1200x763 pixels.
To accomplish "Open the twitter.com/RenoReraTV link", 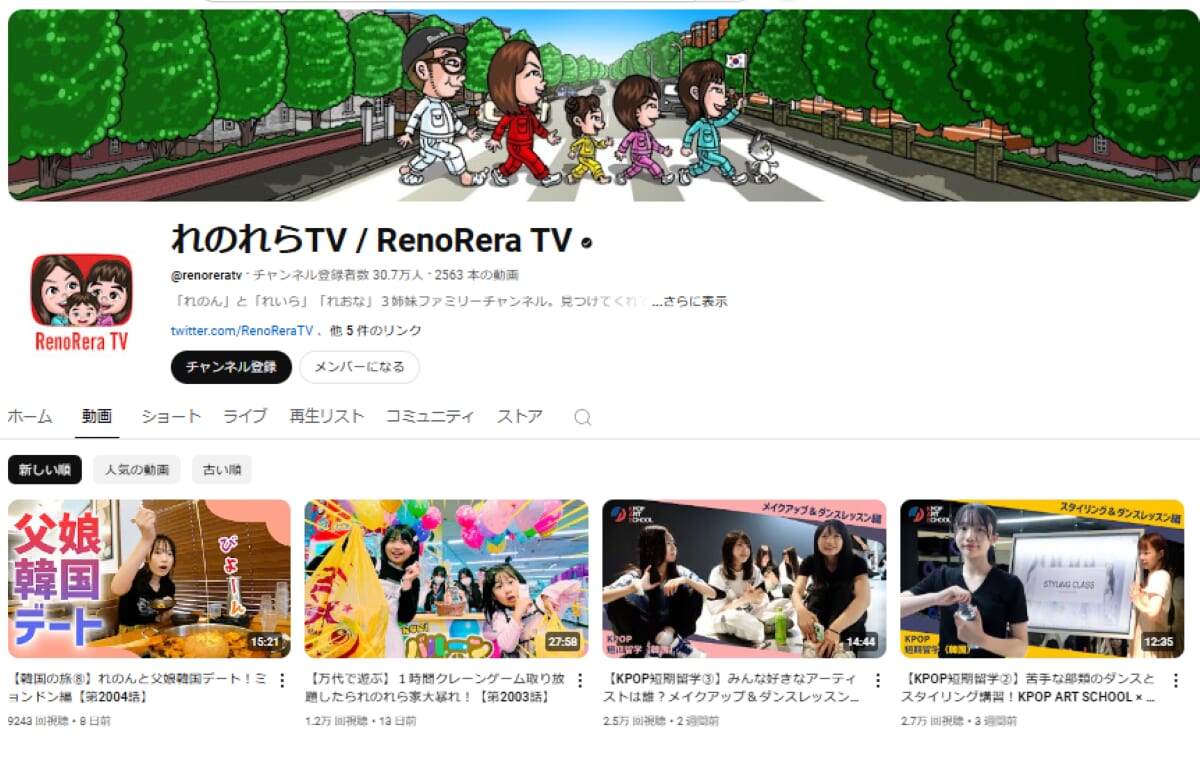I will coord(242,330).
